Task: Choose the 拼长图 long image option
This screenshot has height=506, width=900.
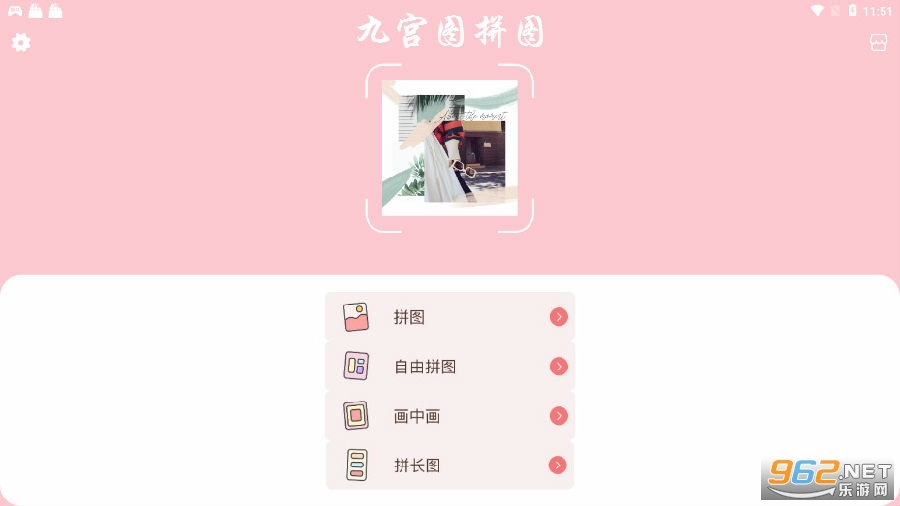Action: [450, 465]
